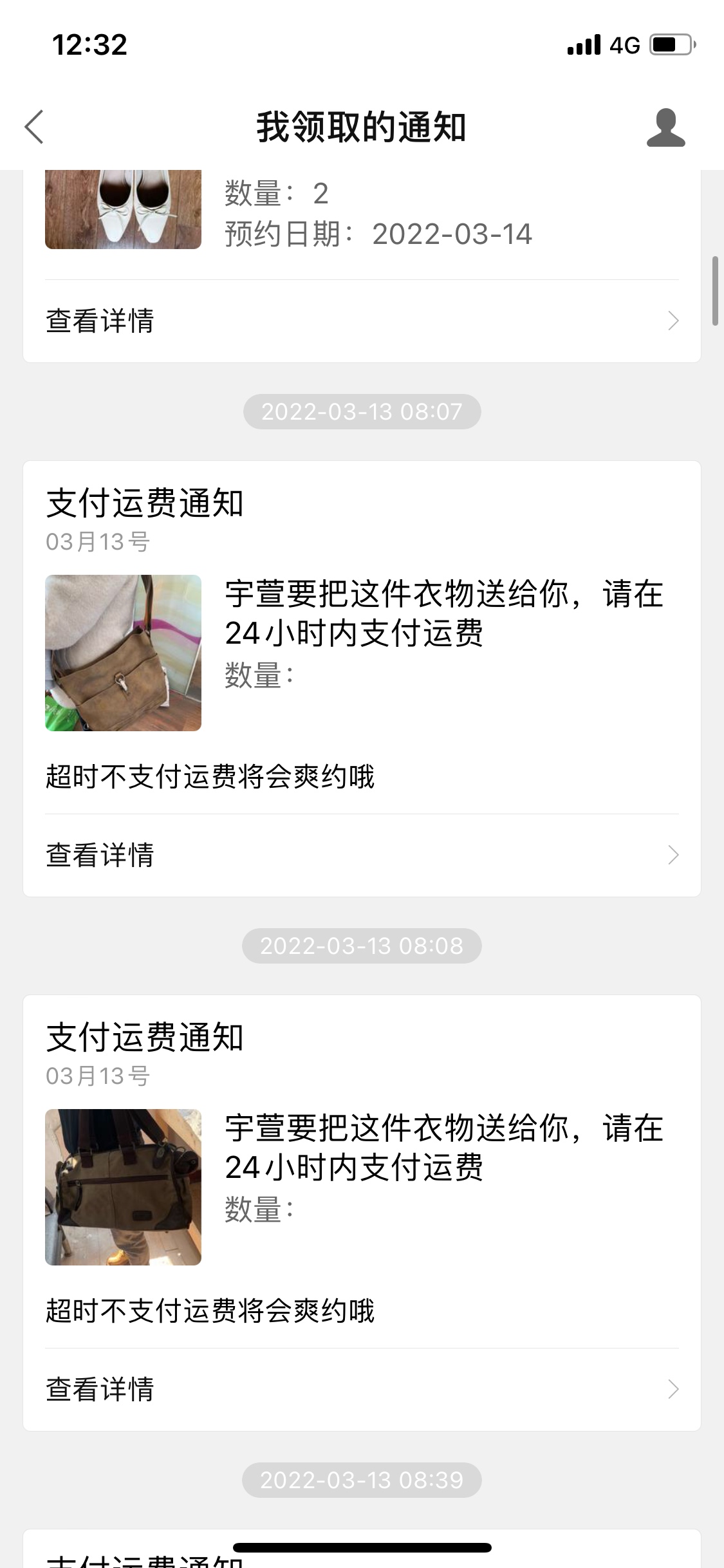Open the profile icon in the header

665,127
